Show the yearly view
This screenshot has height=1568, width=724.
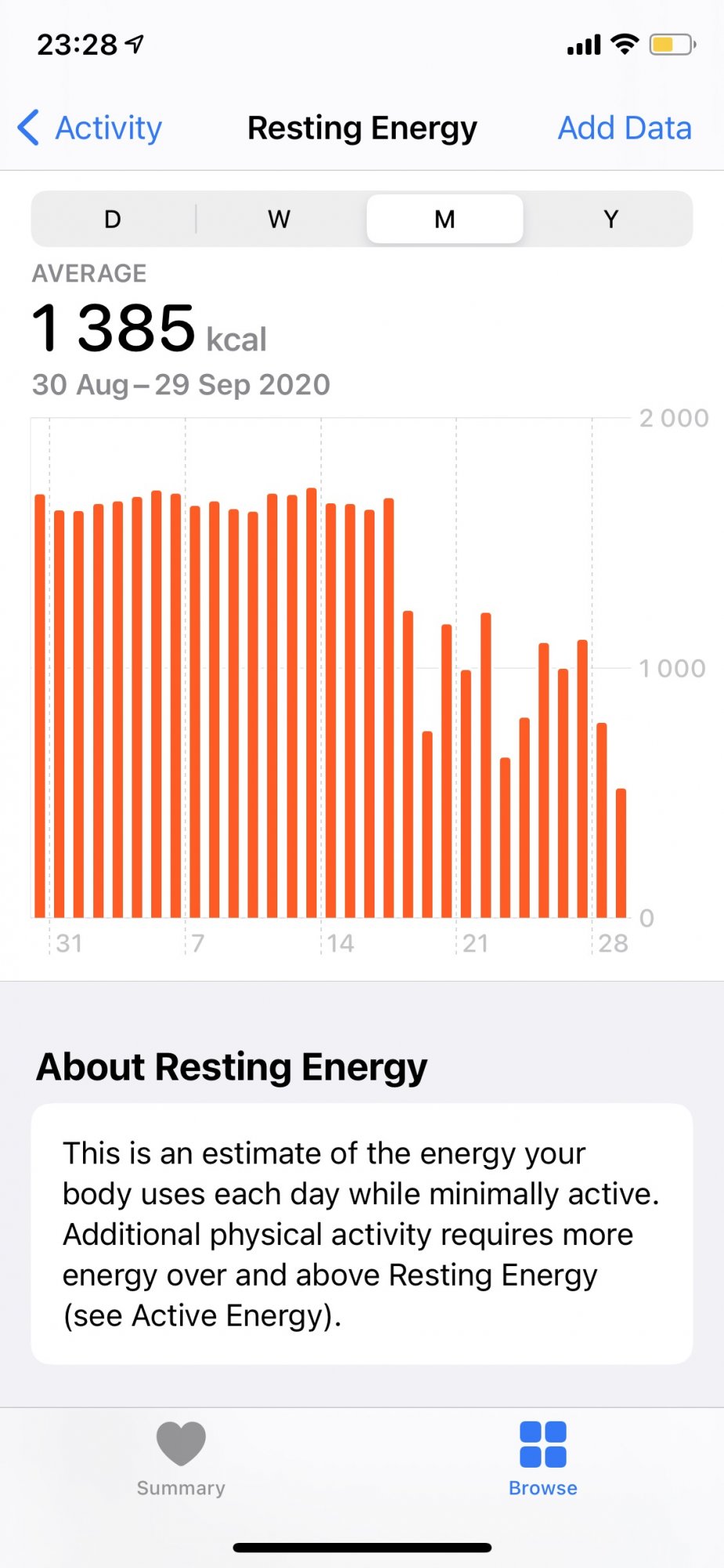tap(610, 219)
